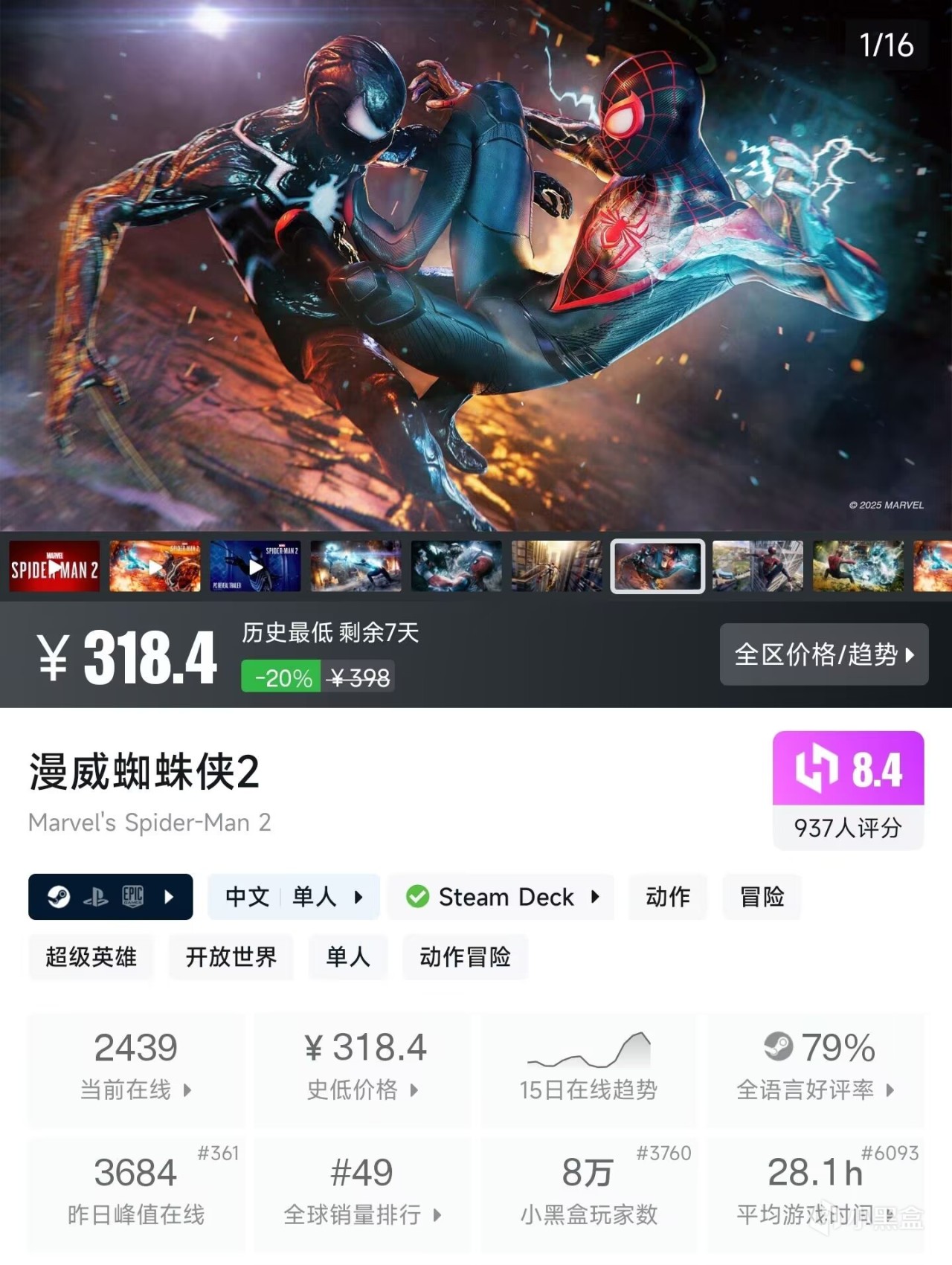Select the 冒险 genre tag
This screenshot has width=952, height=1265.
[762, 897]
